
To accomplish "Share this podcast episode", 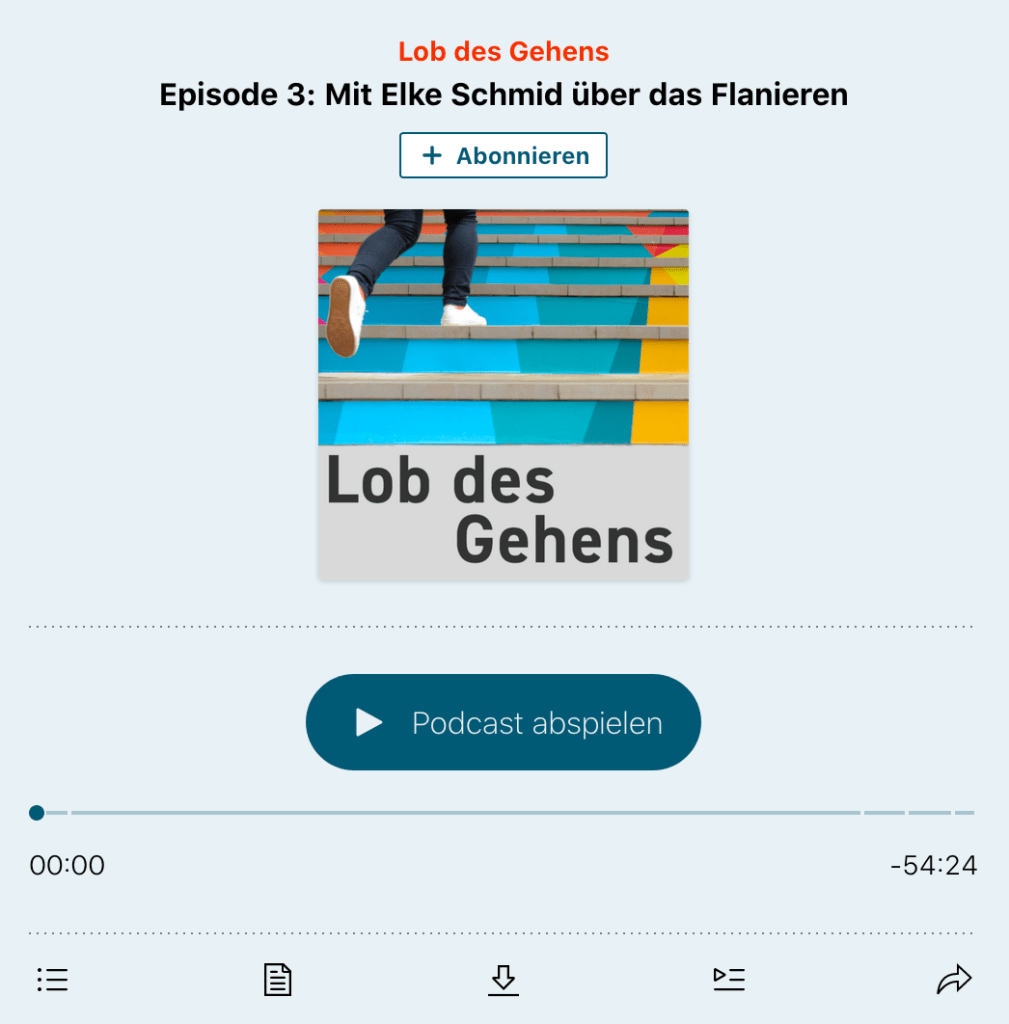I will click(954, 979).
